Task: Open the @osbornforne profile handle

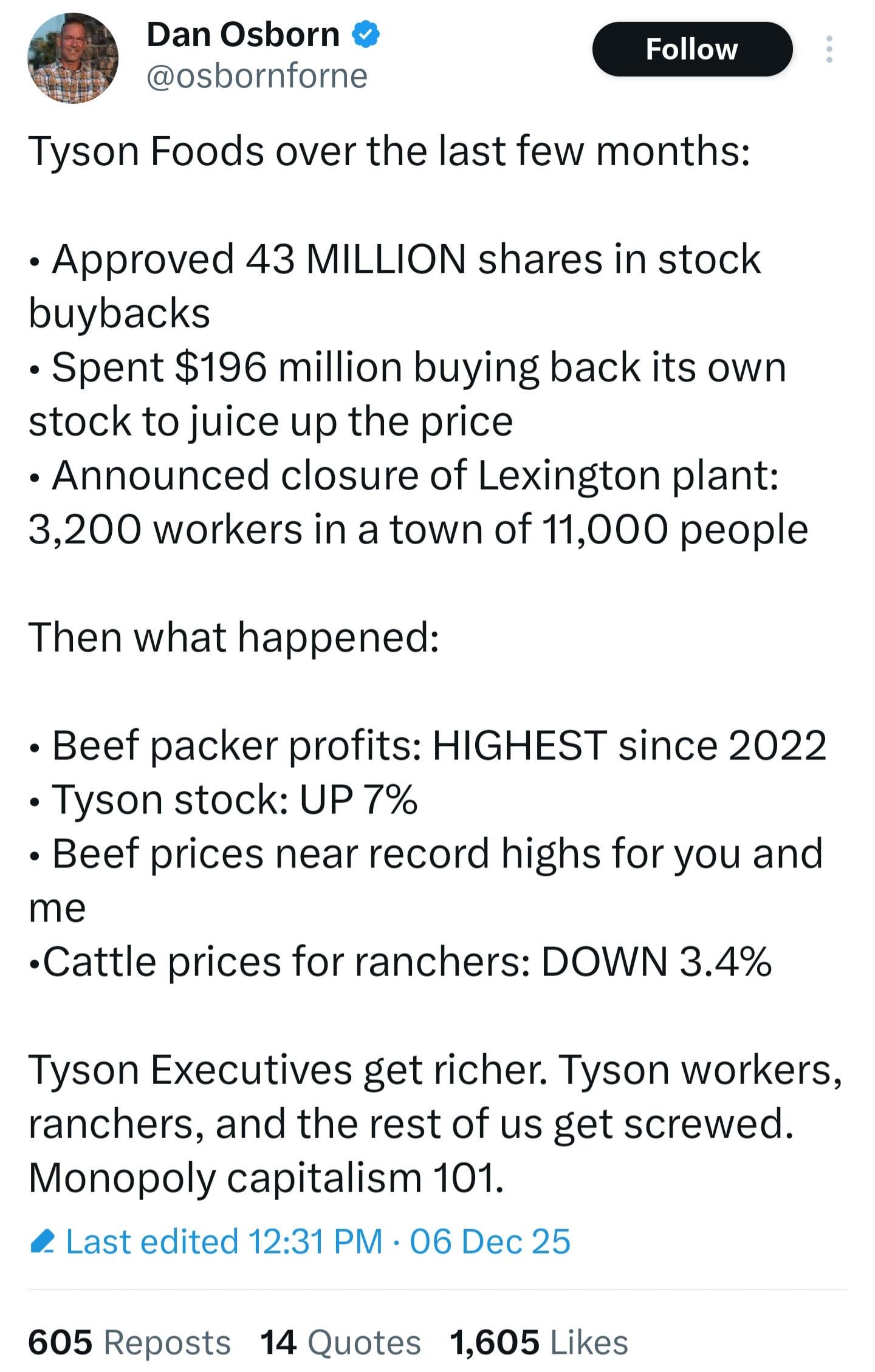Action: (x=257, y=76)
